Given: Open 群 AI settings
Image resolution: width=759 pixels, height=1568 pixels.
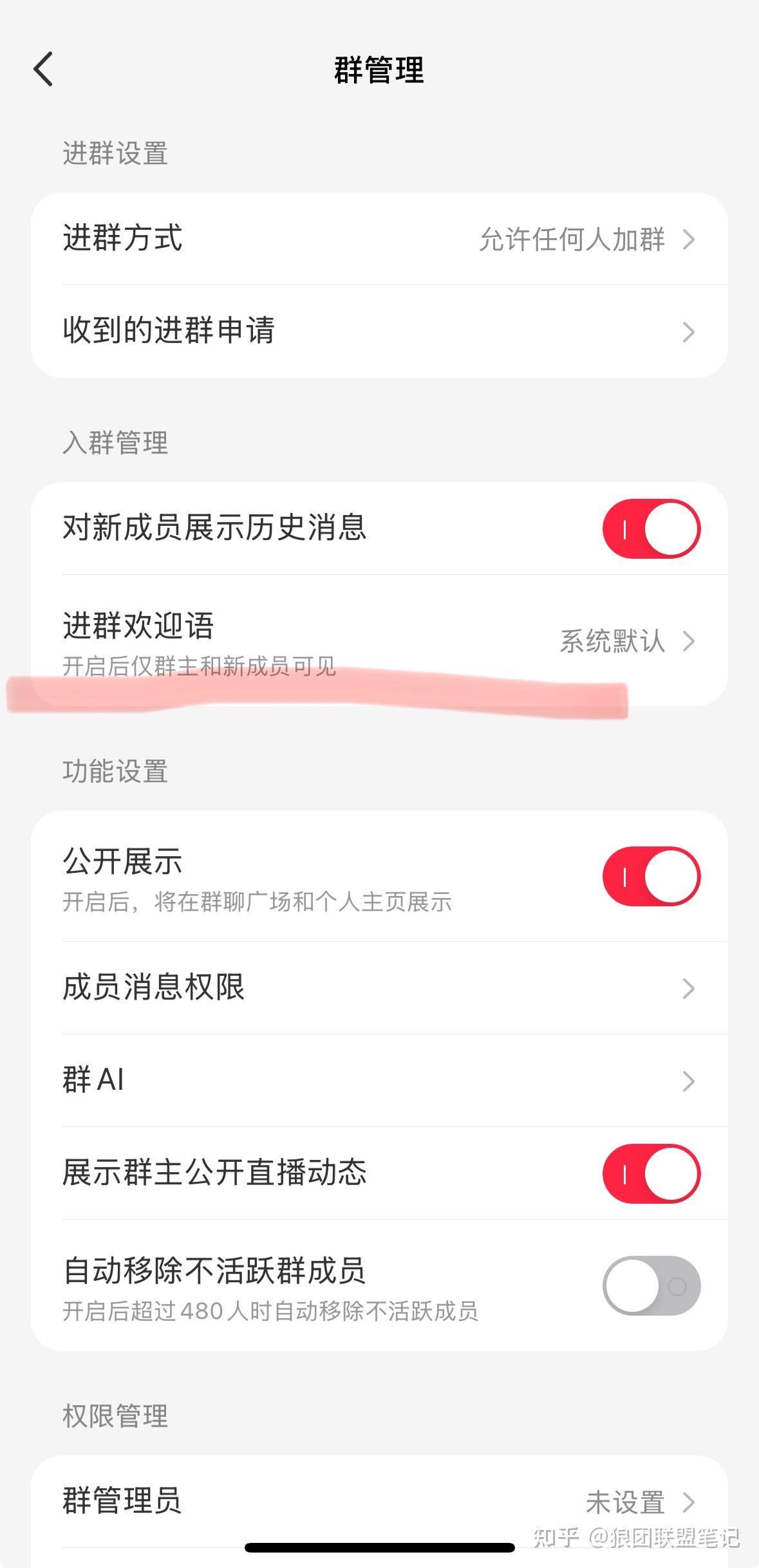Looking at the screenshot, I should tap(379, 1080).
